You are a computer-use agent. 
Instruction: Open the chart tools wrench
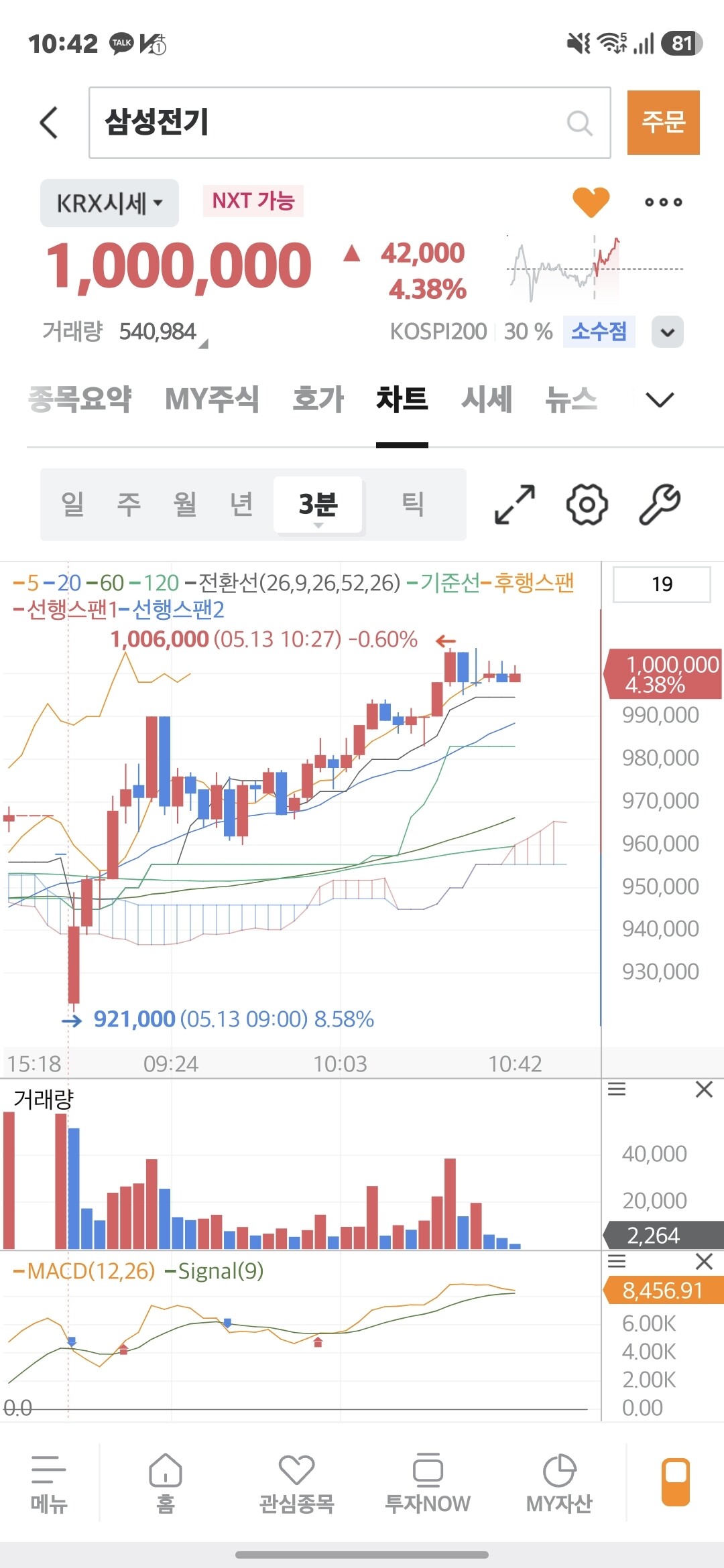tap(660, 505)
